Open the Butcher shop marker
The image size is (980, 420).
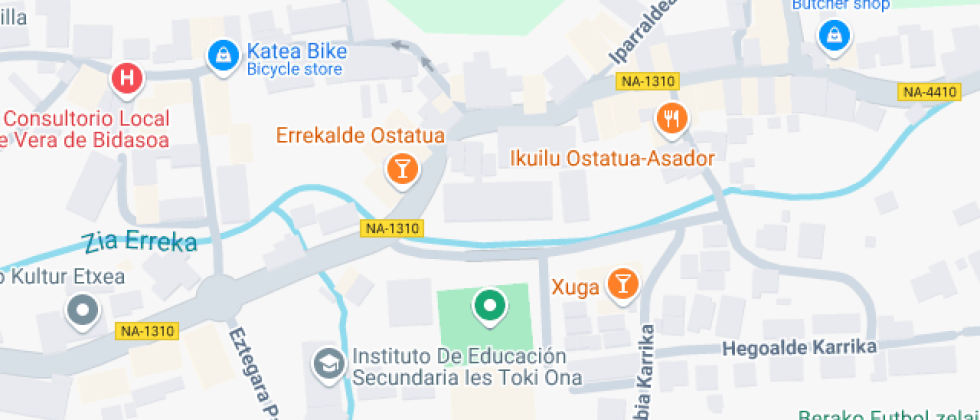tap(832, 37)
